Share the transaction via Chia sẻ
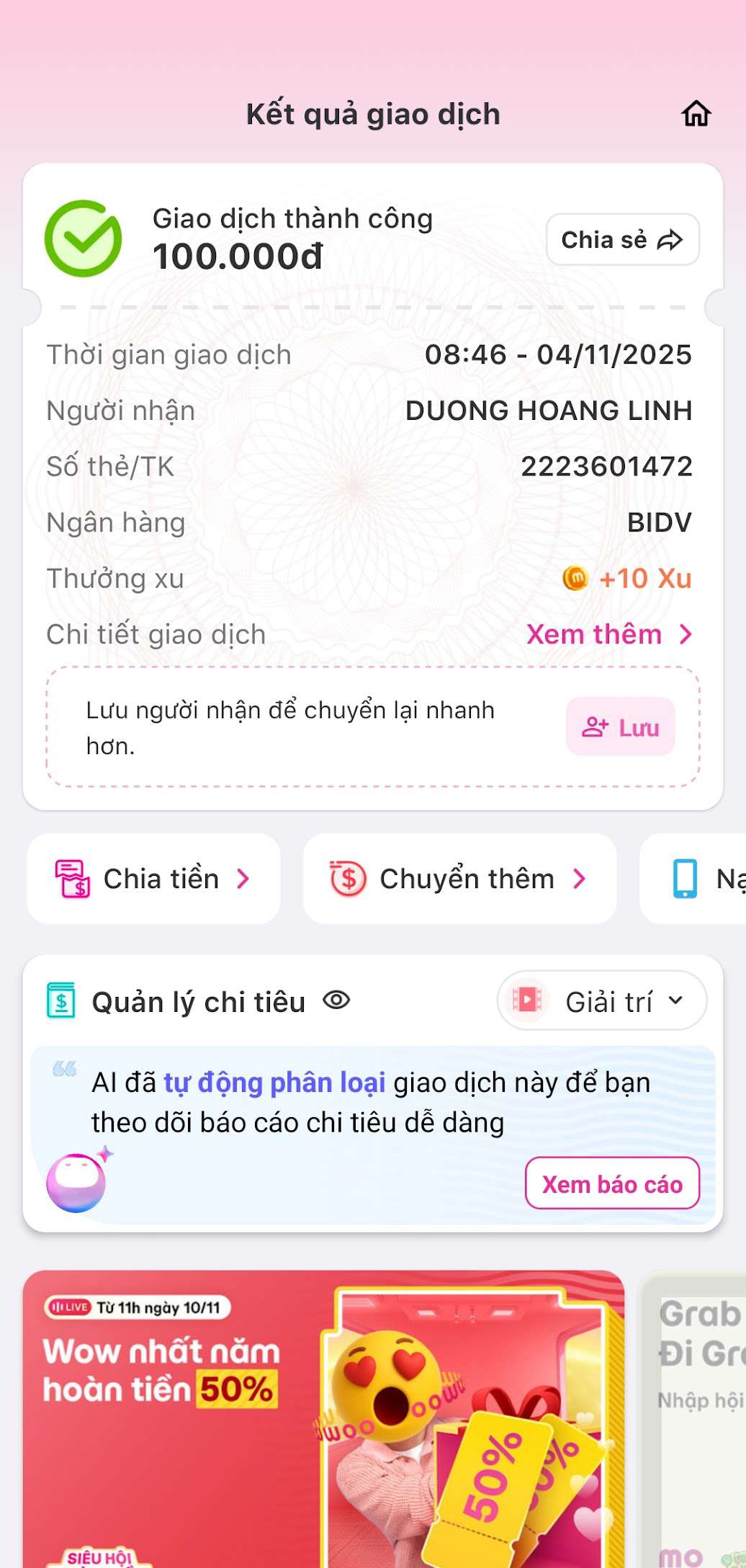 622,240
